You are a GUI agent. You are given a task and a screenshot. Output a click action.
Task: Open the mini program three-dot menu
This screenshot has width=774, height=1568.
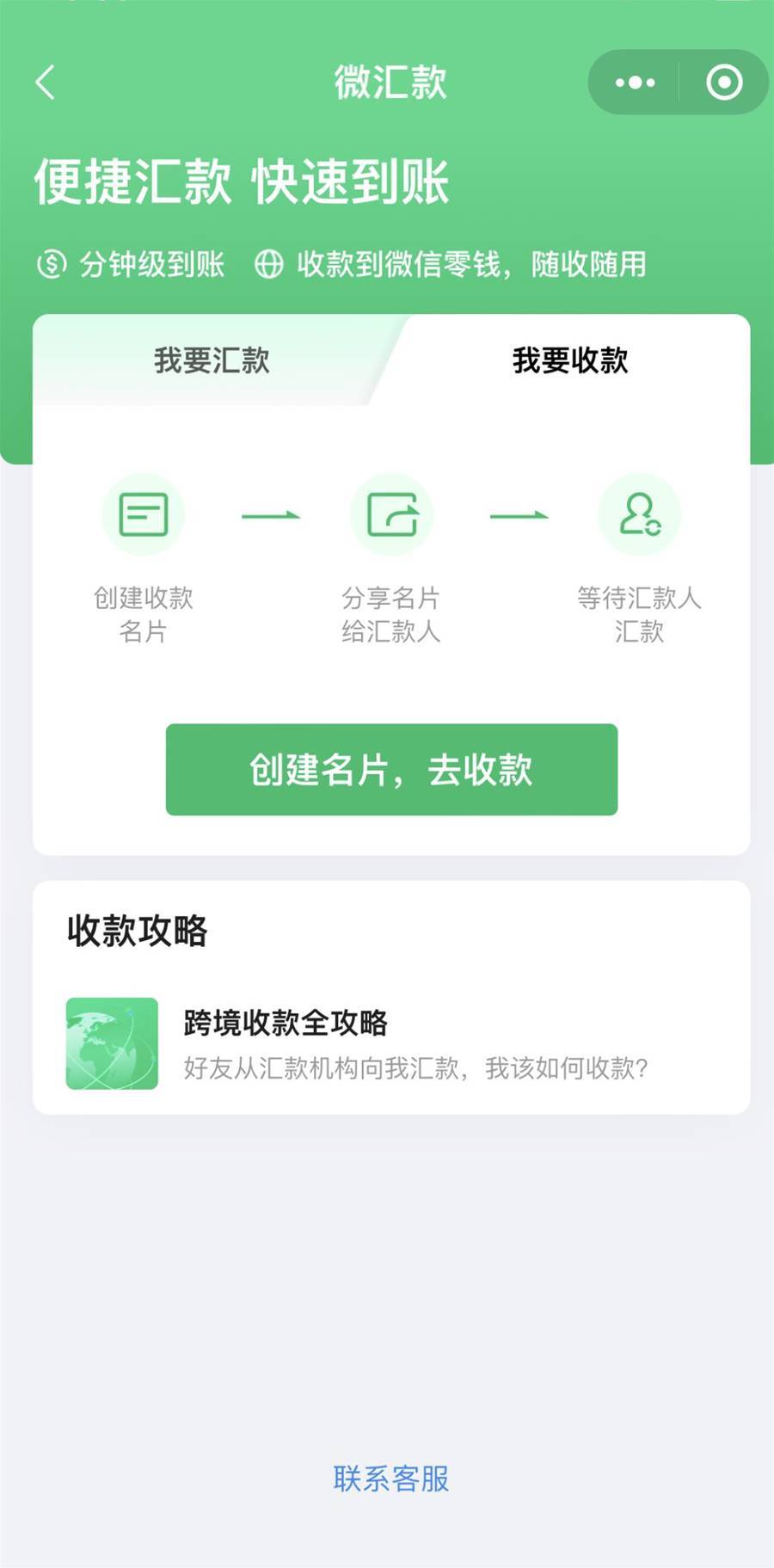click(x=635, y=83)
